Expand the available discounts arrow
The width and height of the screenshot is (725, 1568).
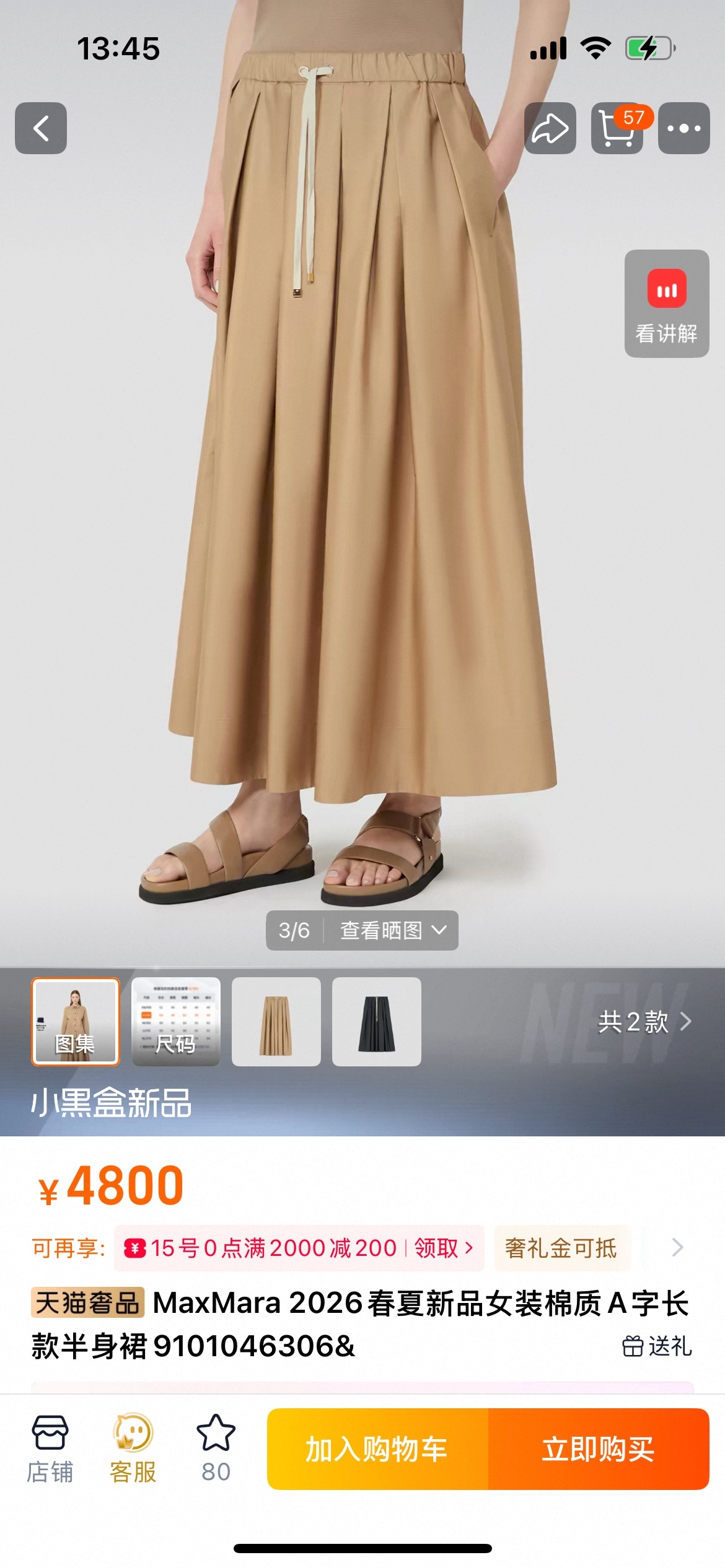click(x=677, y=1247)
